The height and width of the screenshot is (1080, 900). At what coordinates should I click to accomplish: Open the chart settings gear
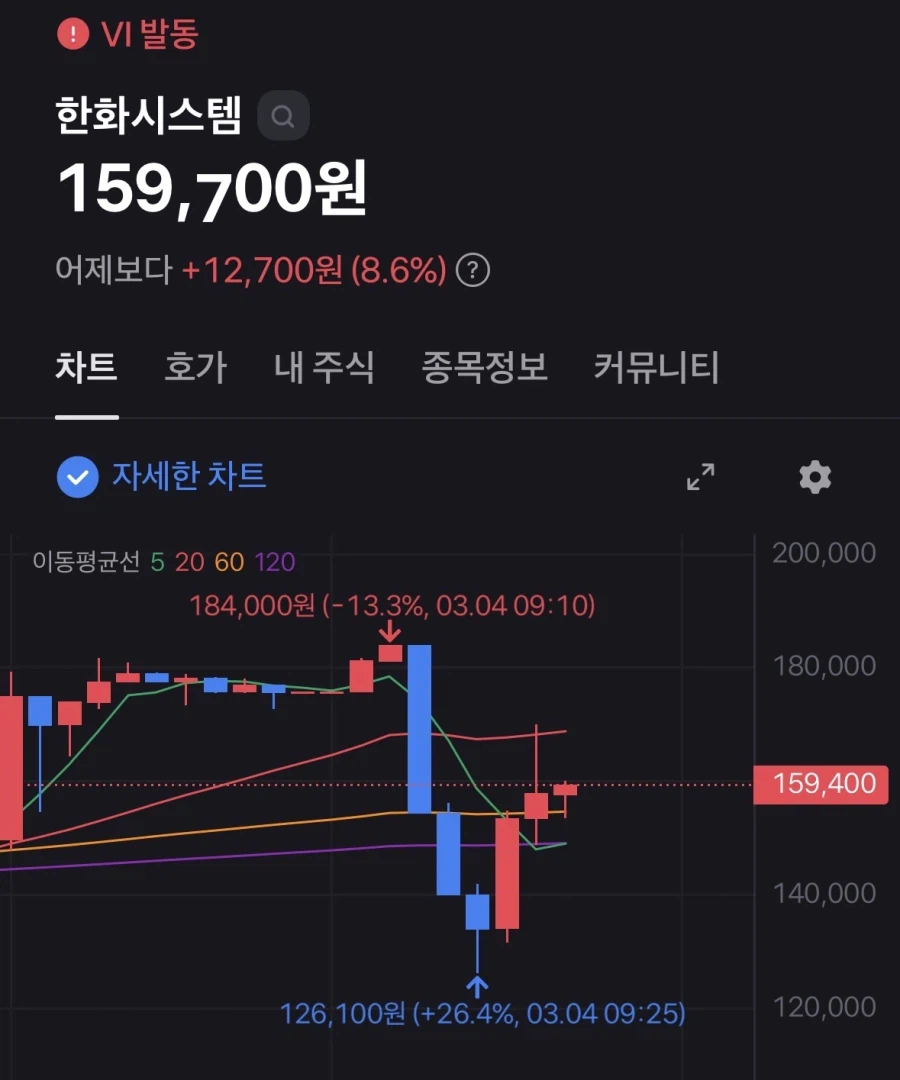(x=815, y=477)
